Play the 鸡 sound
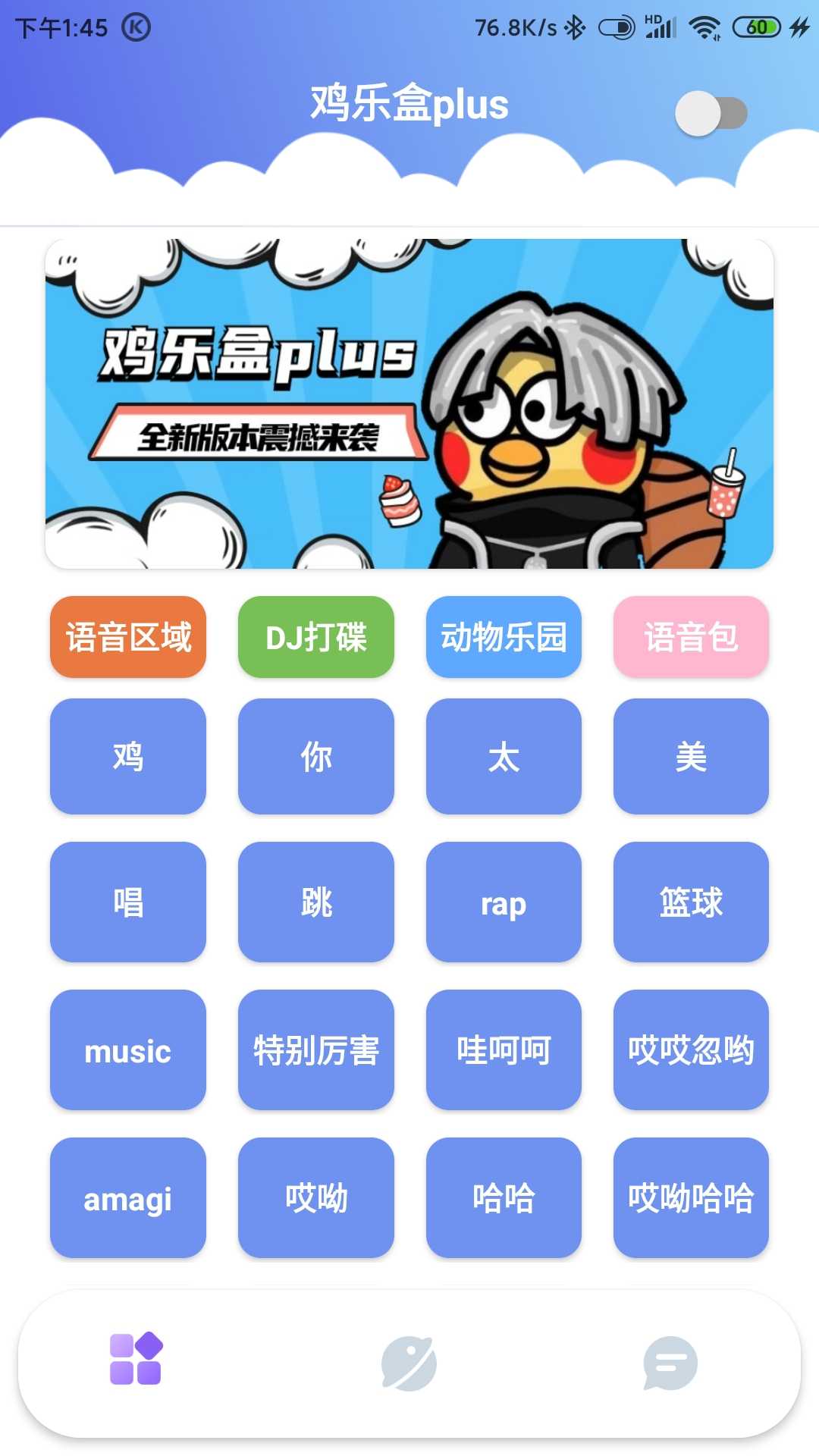Screen dimensions: 819x1456 [x=128, y=757]
